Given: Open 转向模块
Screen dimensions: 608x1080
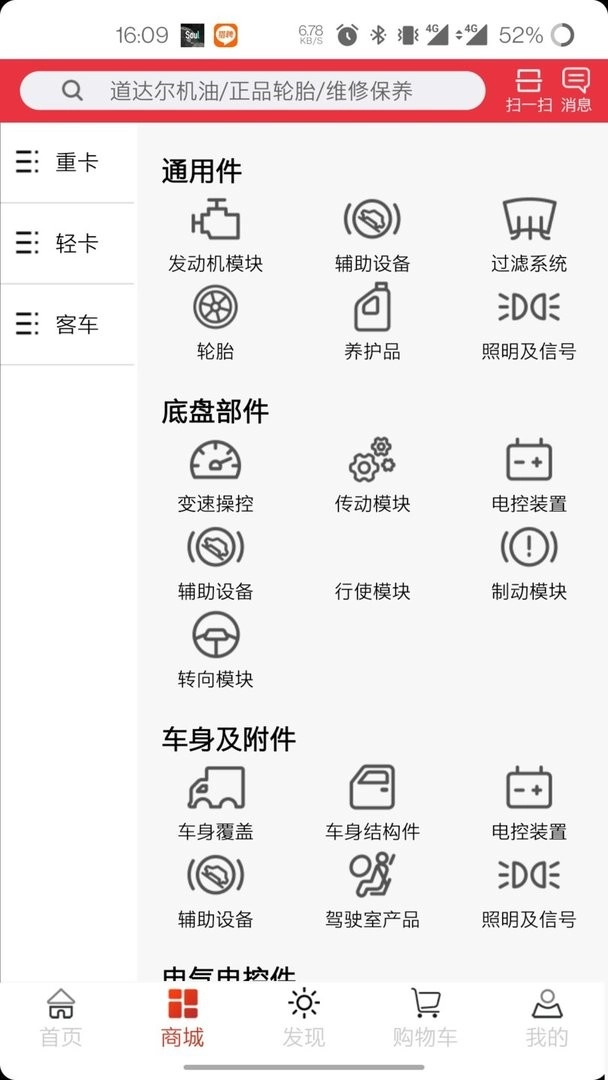Looking at the screenshot, I should point(215,650).
